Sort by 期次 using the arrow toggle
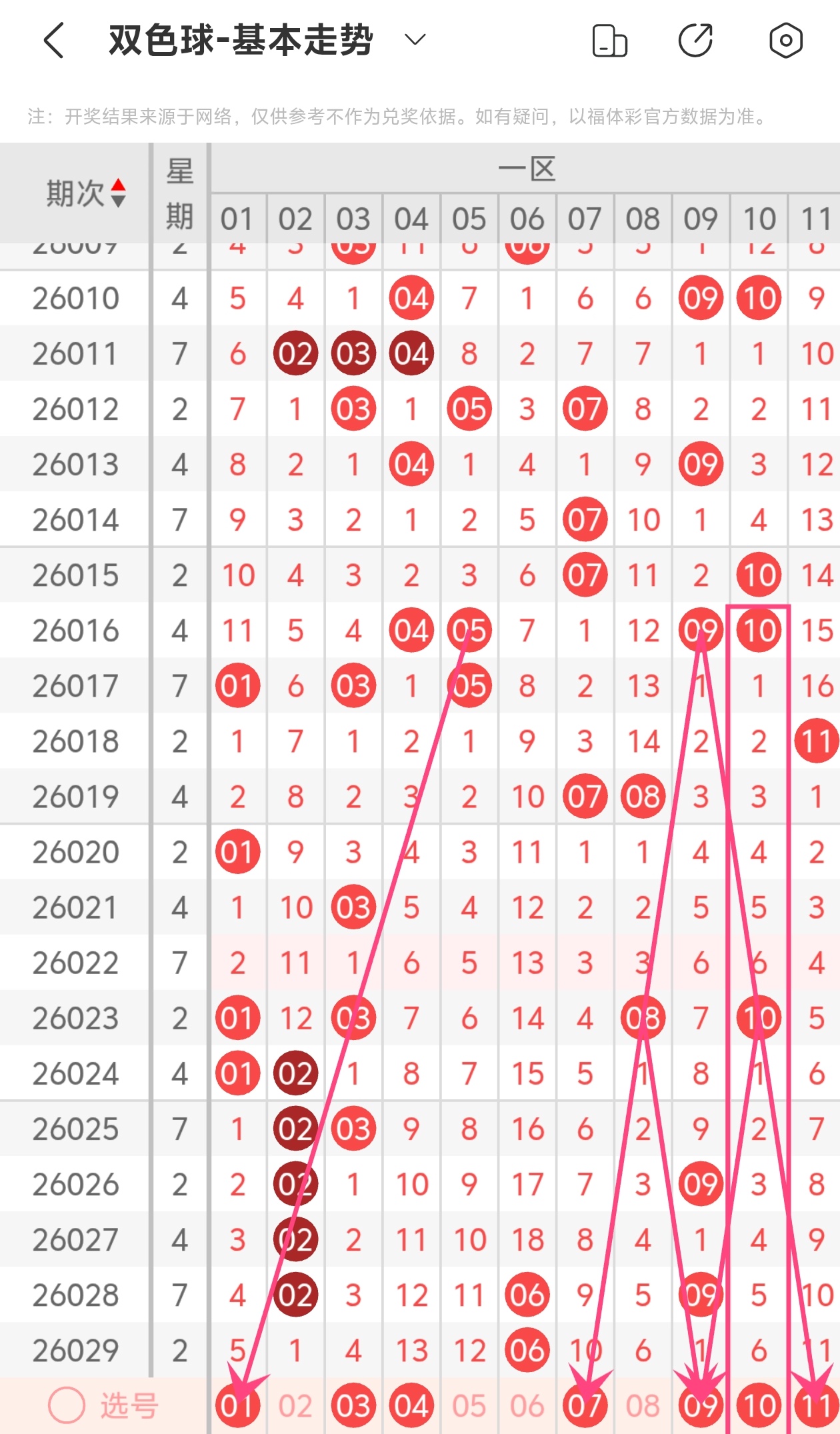840x1434 pixels. coord(118,193)
